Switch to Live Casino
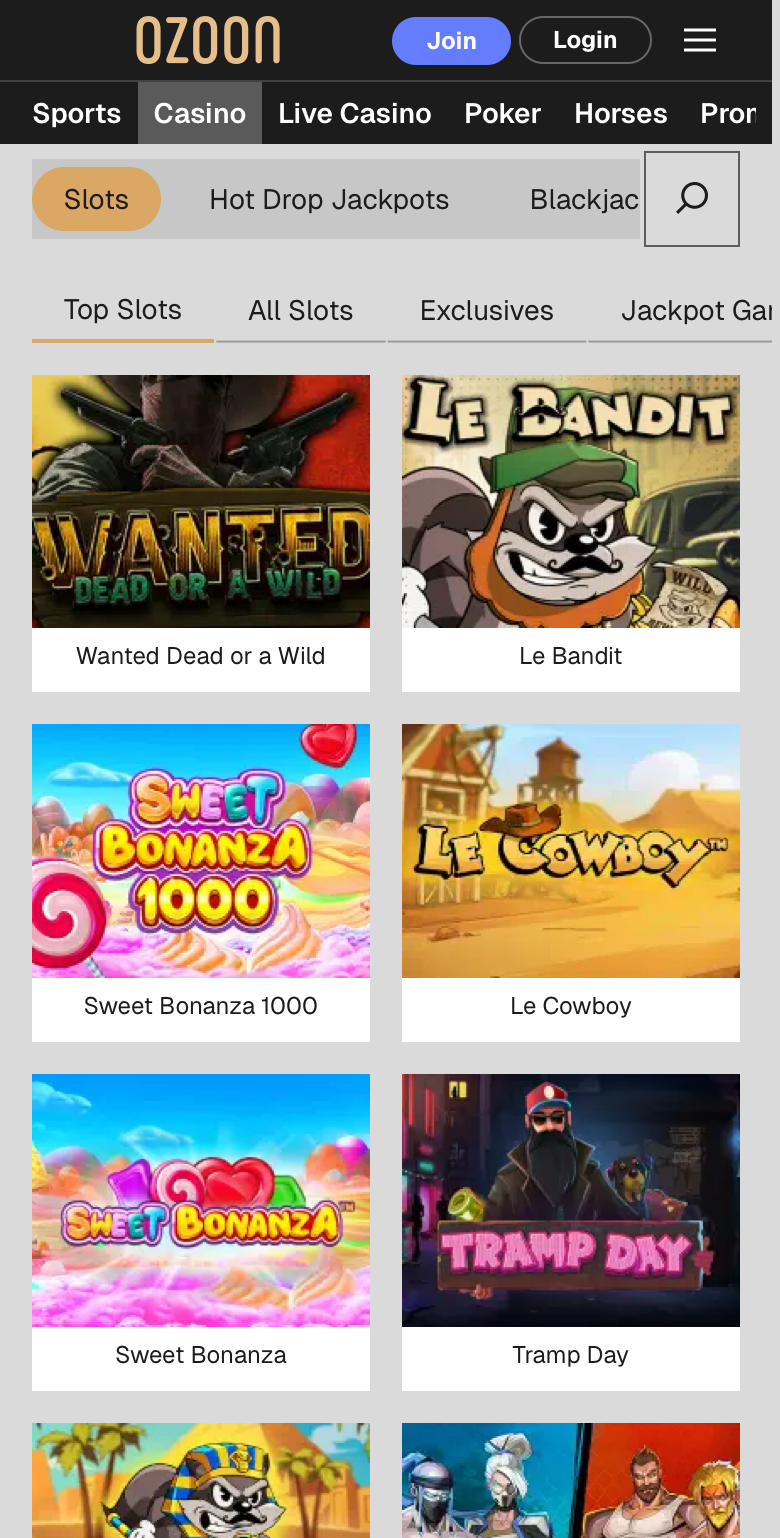The width and height of the screenshot is (780, 1538). pyautogui.click(x=355, y=113)
